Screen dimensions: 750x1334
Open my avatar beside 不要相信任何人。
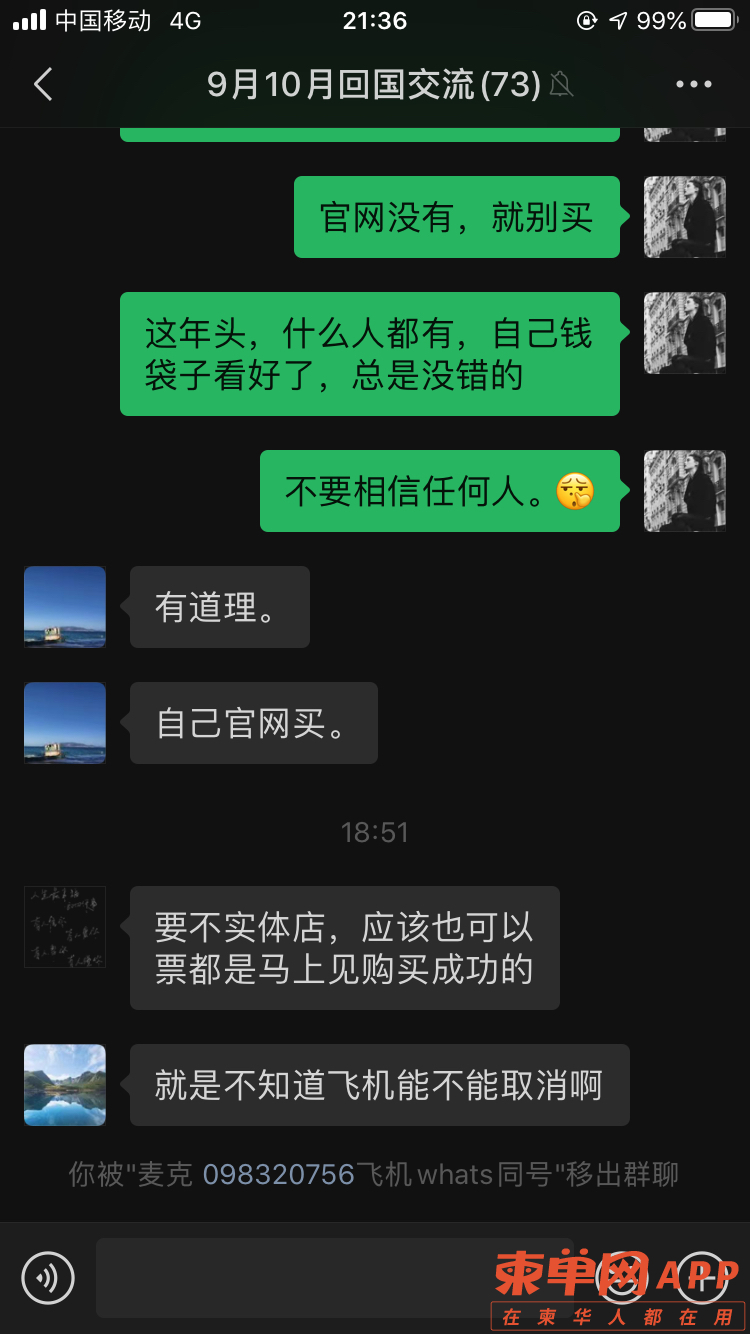tap(685, 491)
